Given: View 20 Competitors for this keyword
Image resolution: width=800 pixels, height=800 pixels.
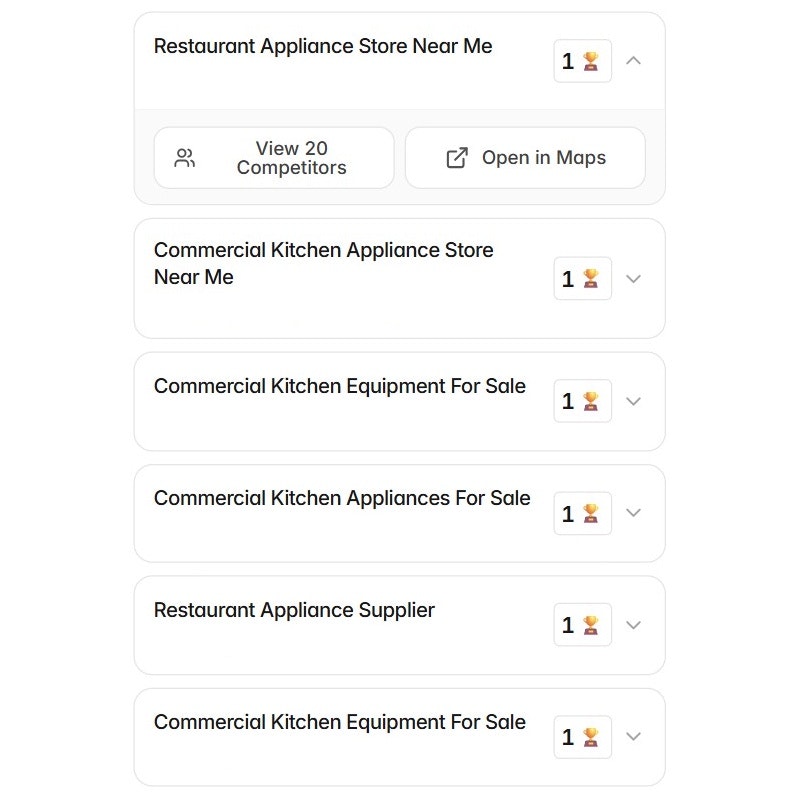Looking at the screenshot, I should pos(274,158).
